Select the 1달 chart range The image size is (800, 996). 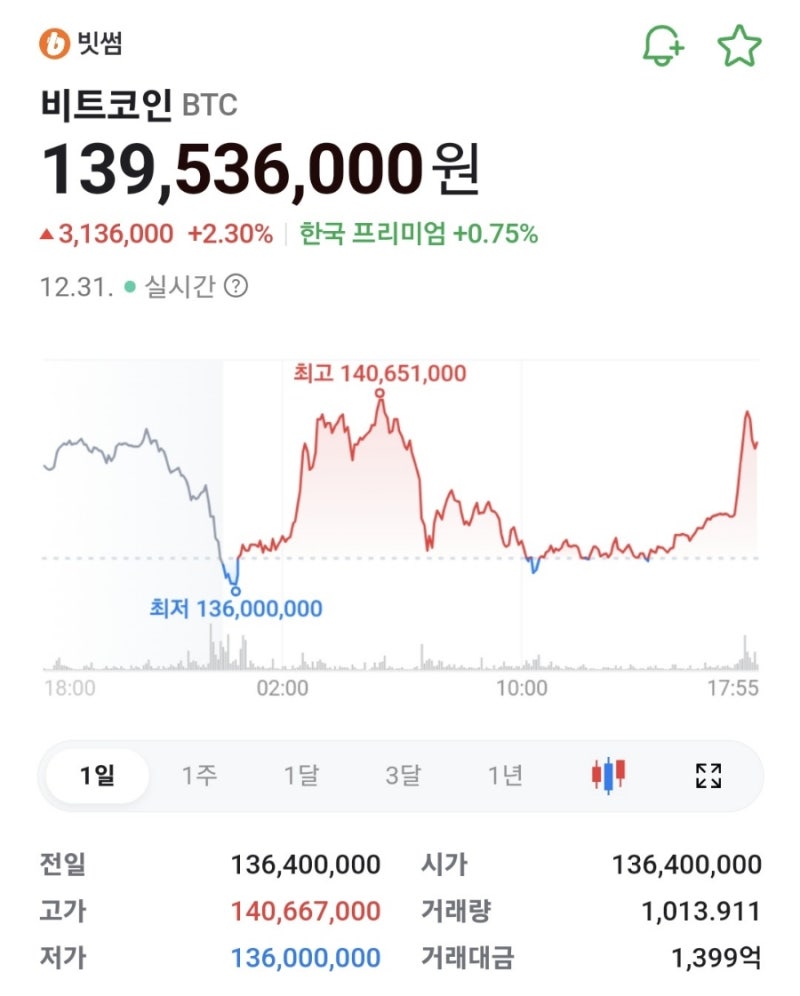point(301,775)
